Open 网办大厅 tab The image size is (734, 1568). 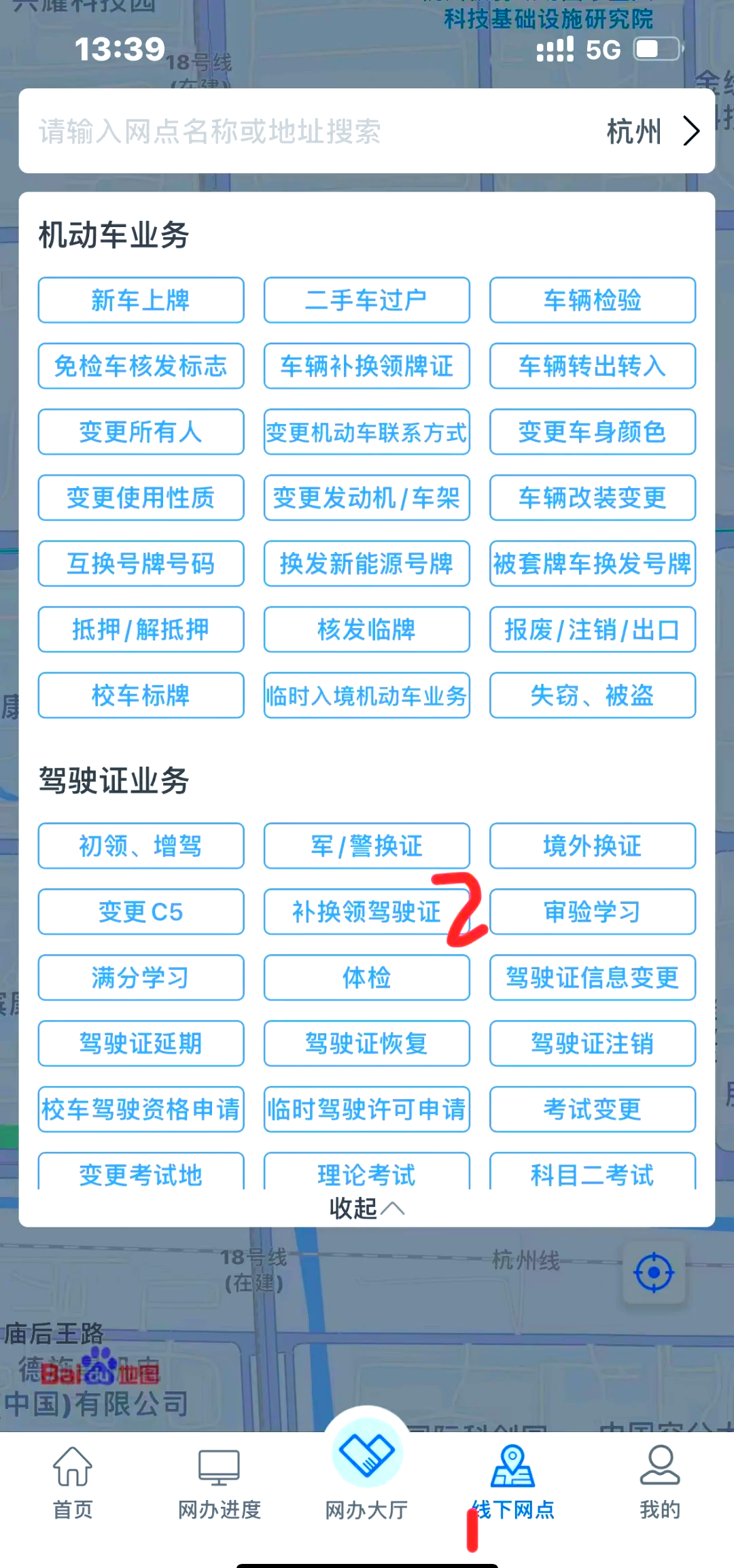pyautogui.click(x=366, y=1468)
